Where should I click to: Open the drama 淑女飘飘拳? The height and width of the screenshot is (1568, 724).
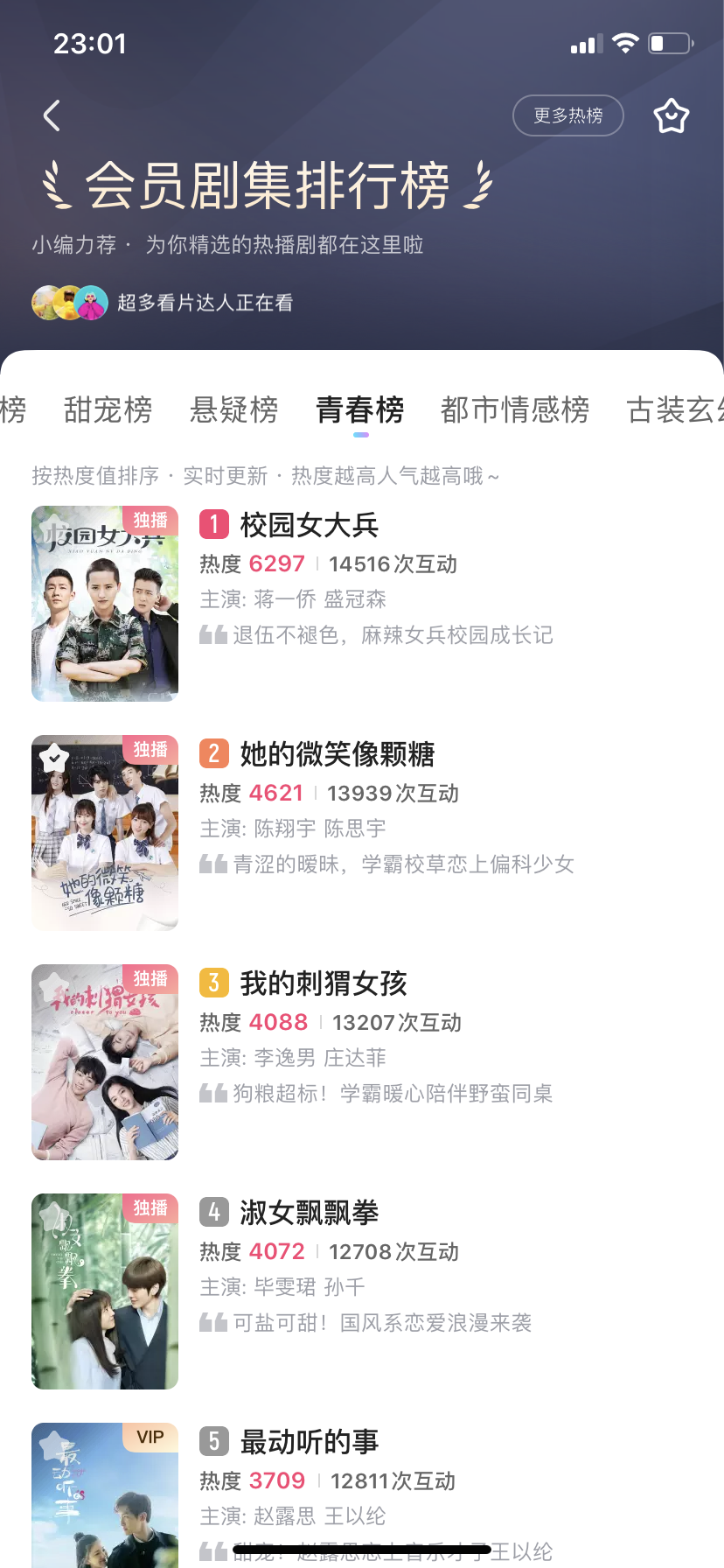[x=310, y=1213]
